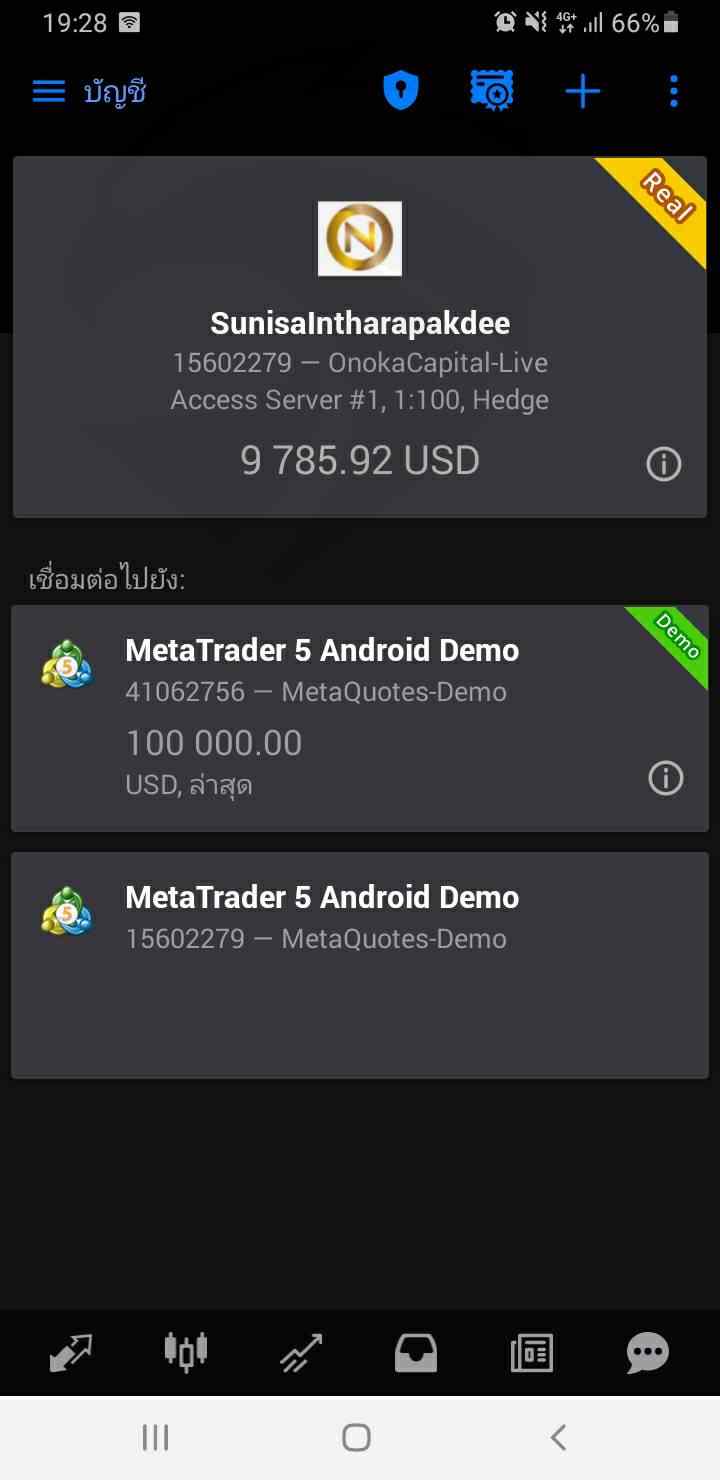
Task: Open the chat messages tab
Action: [647, 1353]
